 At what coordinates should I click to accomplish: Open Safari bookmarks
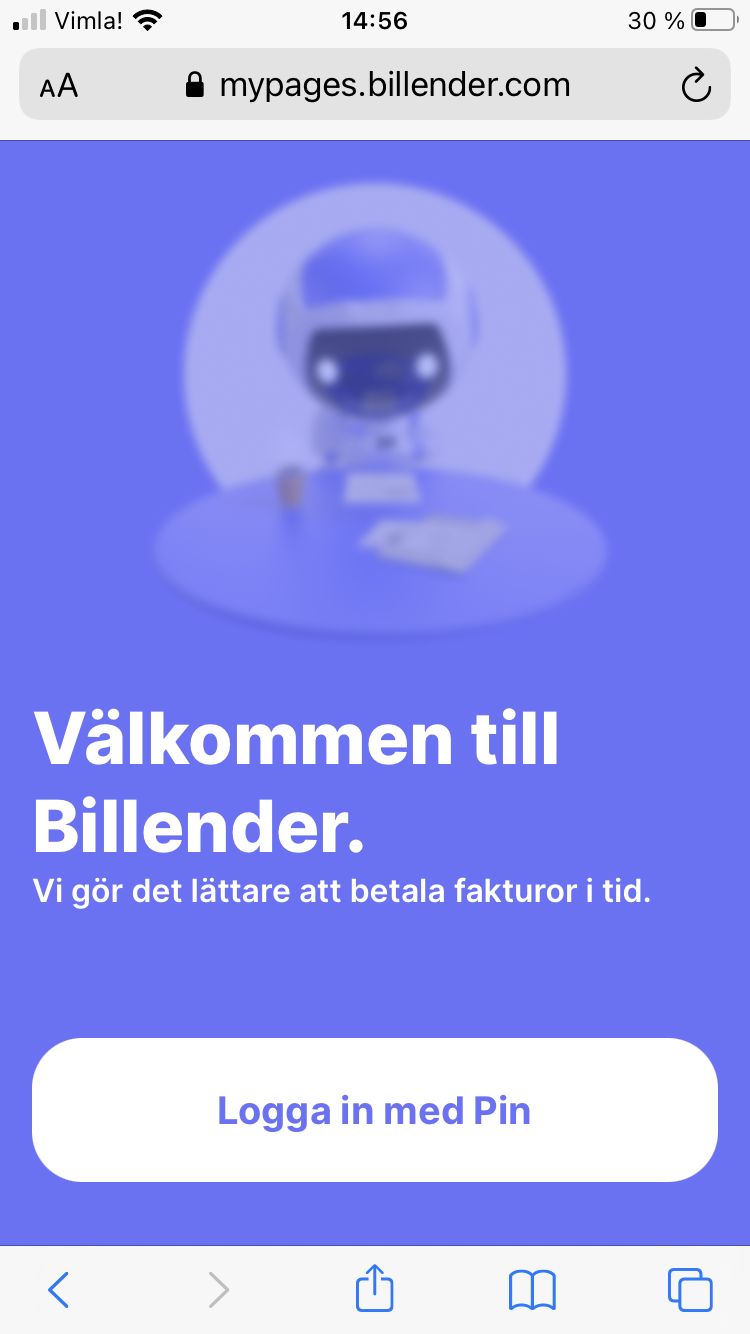tap(532, 1290)
